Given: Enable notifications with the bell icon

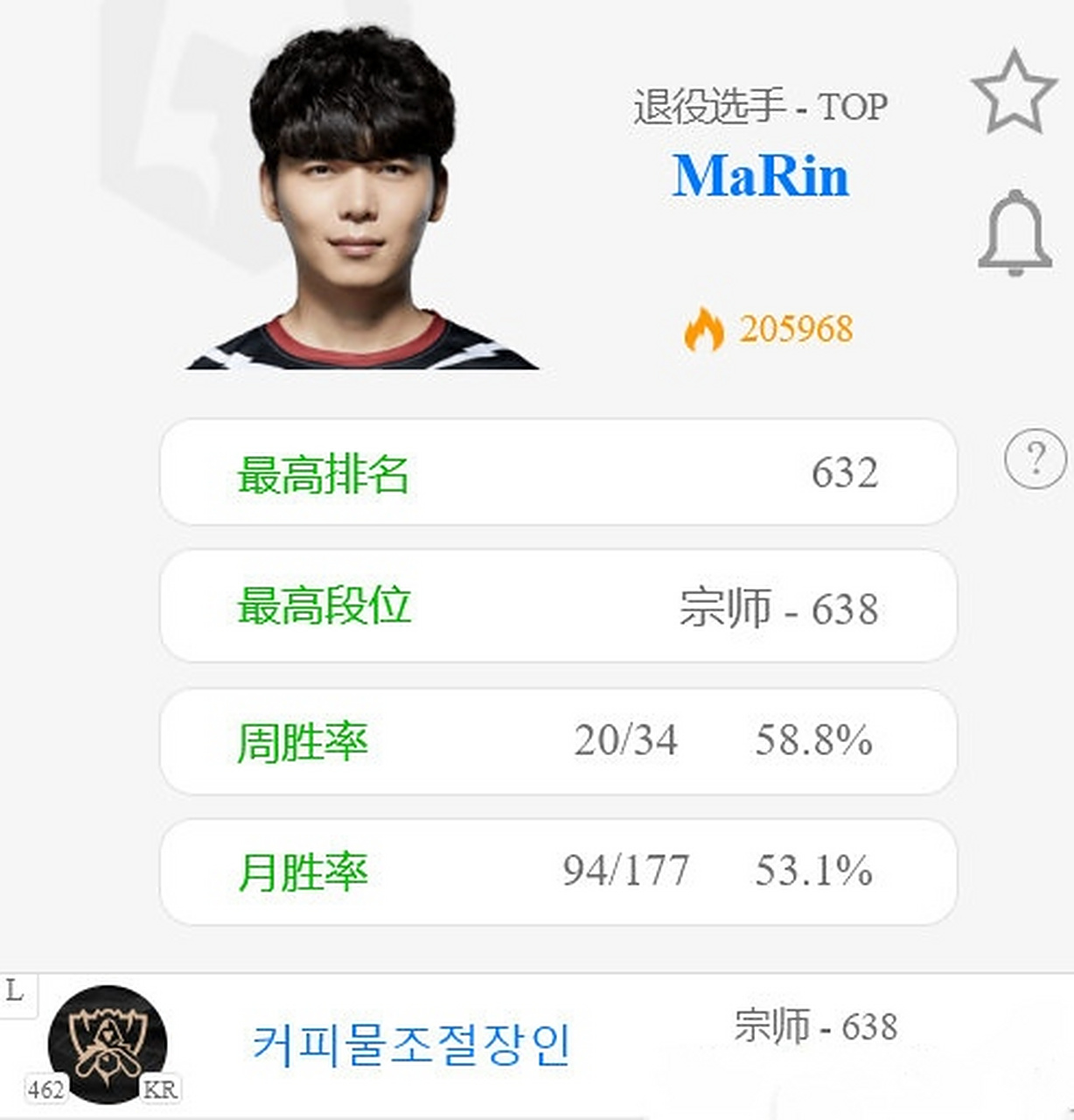Looking at the screenshot, I should coord(1015,234).
